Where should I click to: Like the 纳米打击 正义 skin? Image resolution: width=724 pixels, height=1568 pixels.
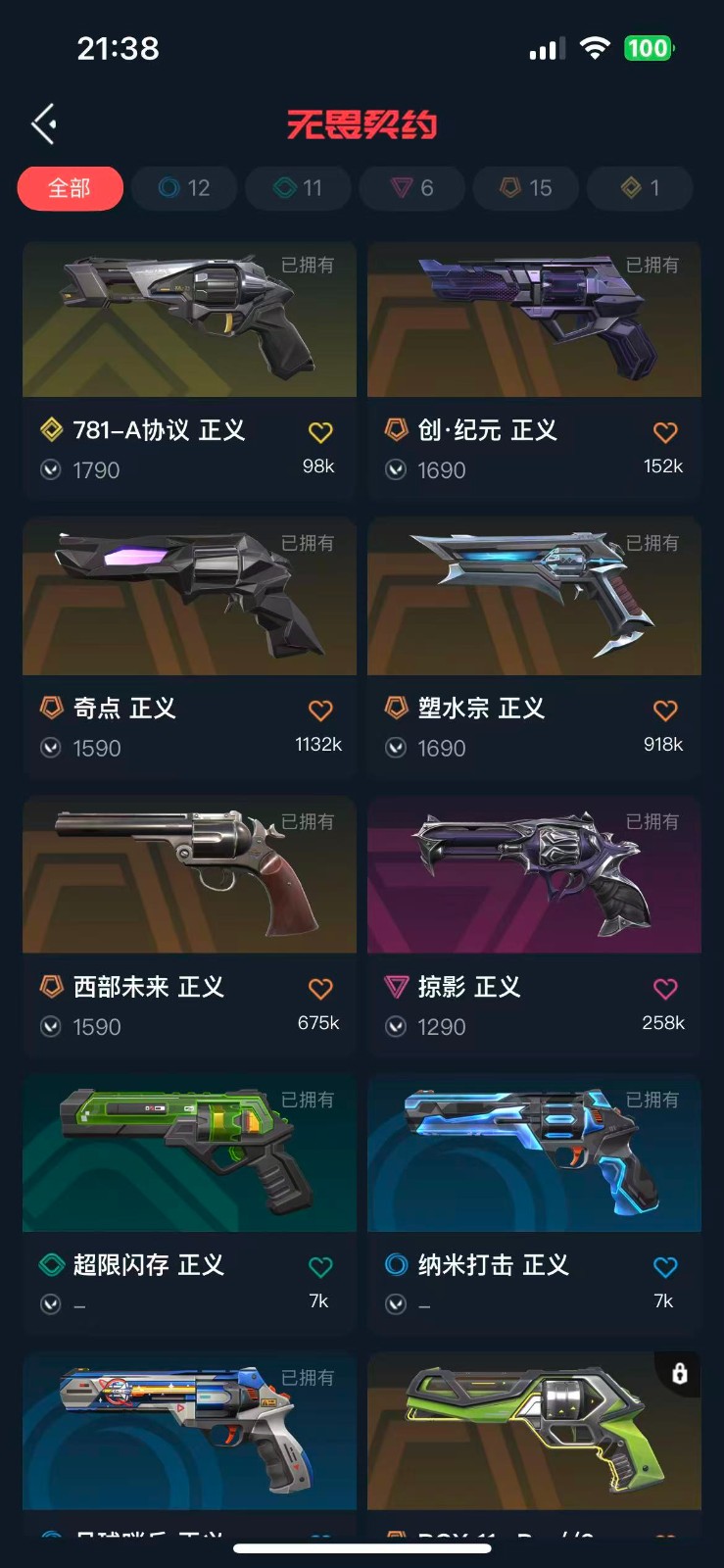[665, 1267]
